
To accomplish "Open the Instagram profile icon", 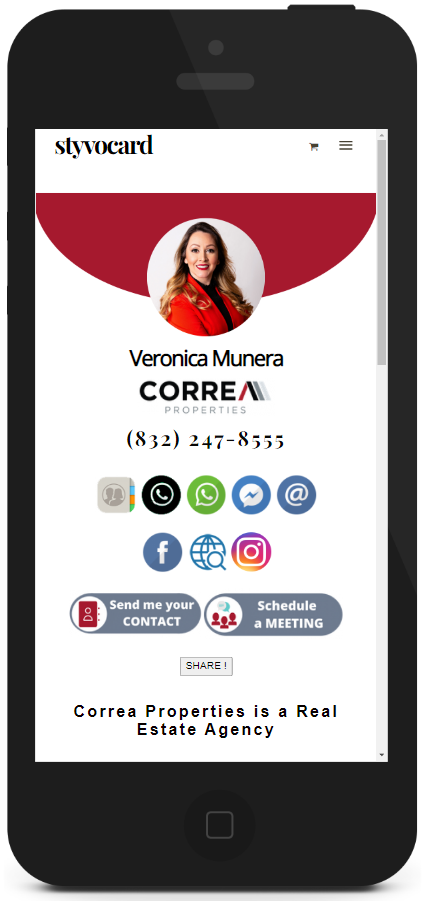I will (251, 552).
